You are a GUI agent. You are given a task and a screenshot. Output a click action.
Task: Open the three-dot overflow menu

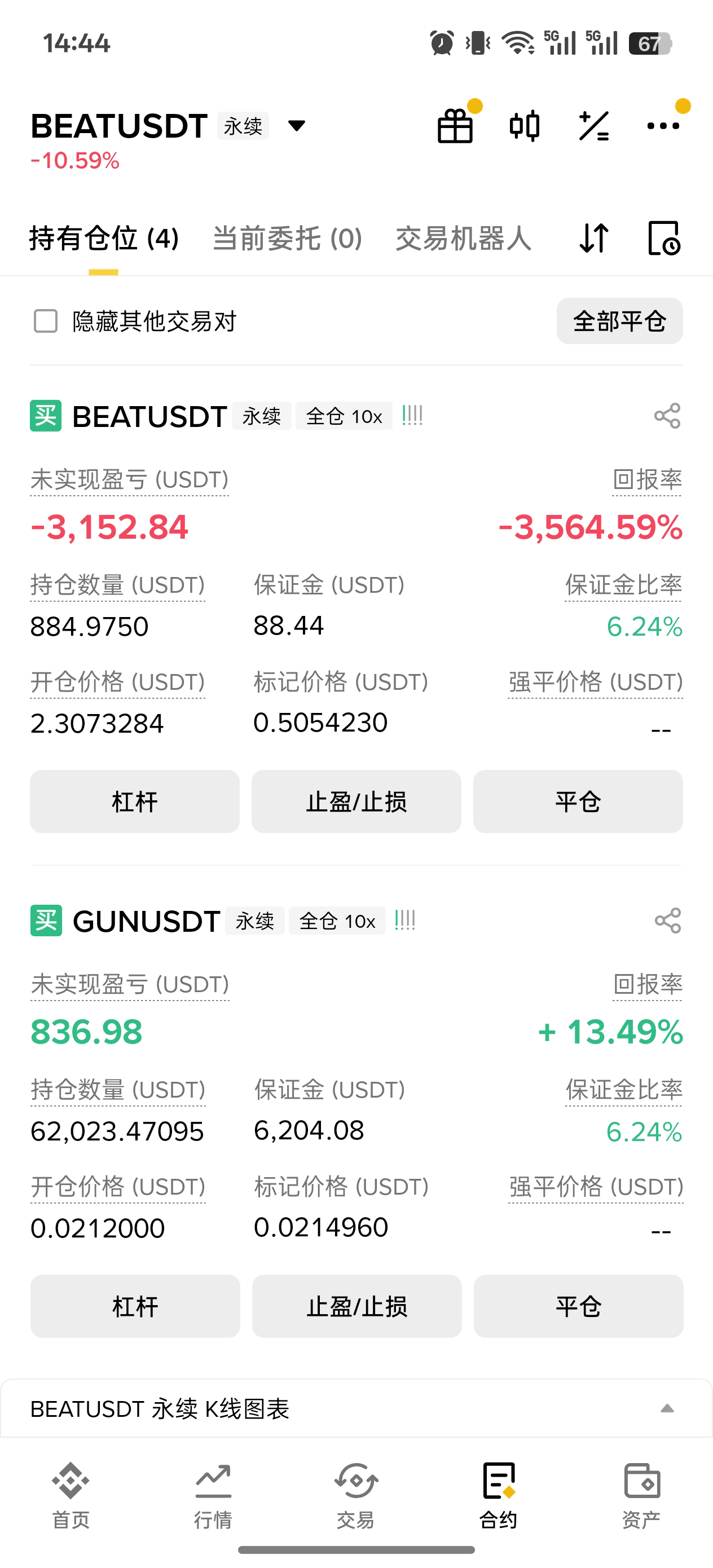pyautogui.click(x=663, y=126)
